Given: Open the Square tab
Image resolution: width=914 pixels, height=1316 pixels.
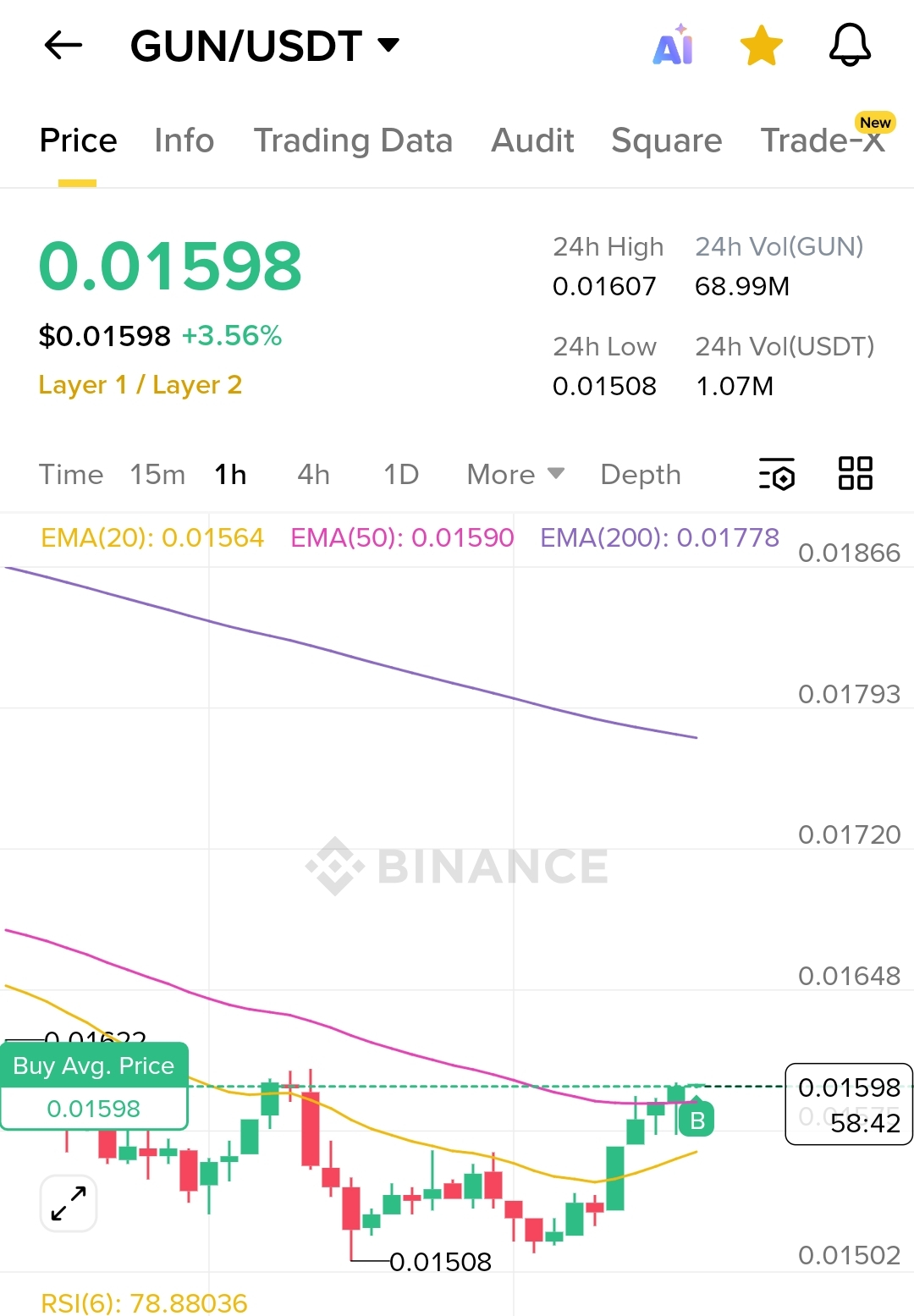Looking at the screenshot, I should (x=666, y=140).
